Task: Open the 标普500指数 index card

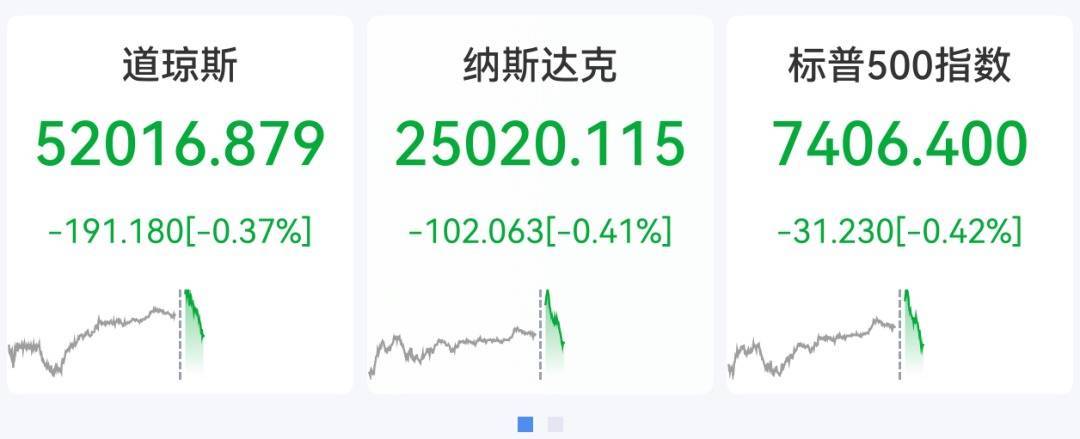Action: point(900,205)
